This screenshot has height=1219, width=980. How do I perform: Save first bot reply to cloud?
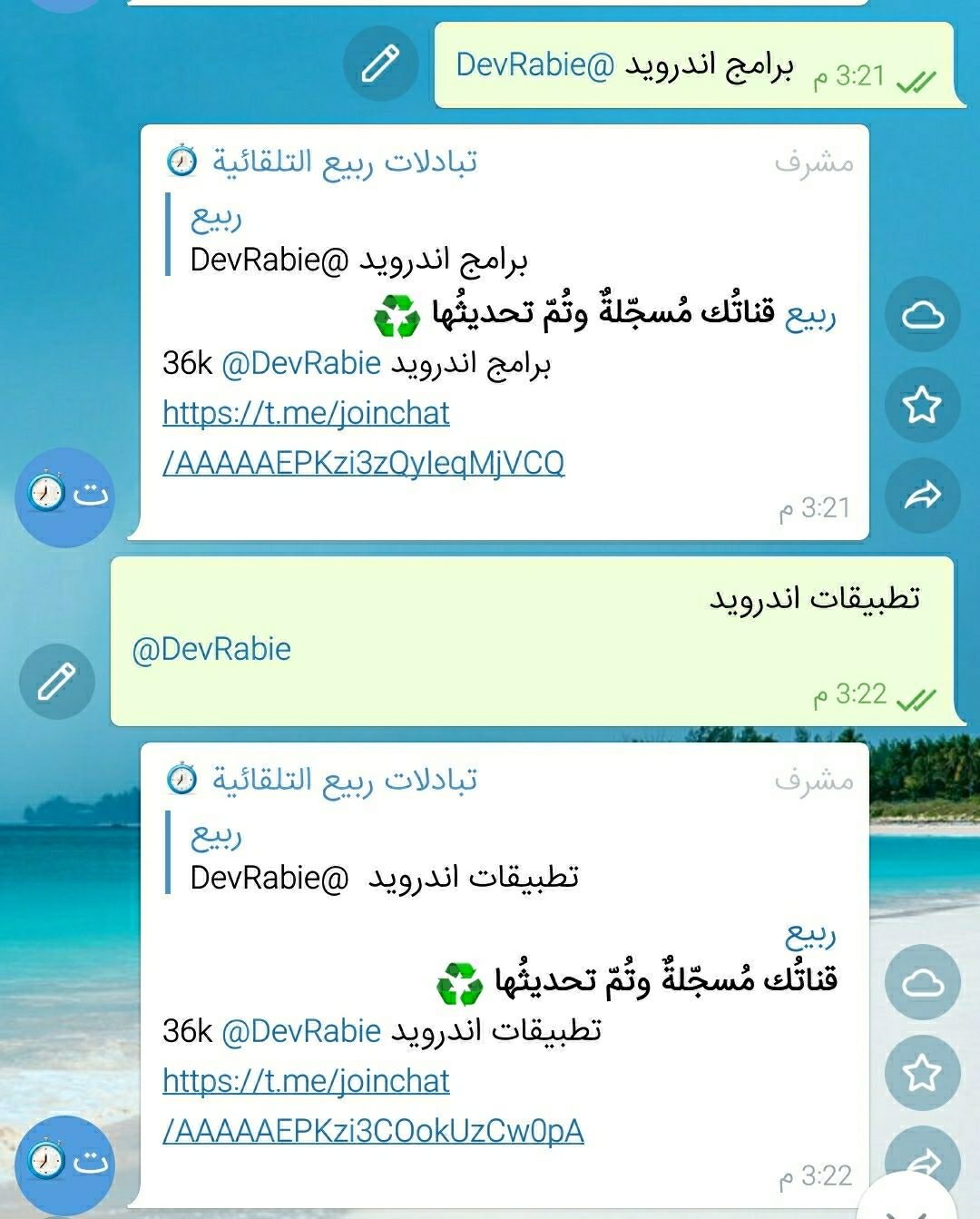point(923,315)
